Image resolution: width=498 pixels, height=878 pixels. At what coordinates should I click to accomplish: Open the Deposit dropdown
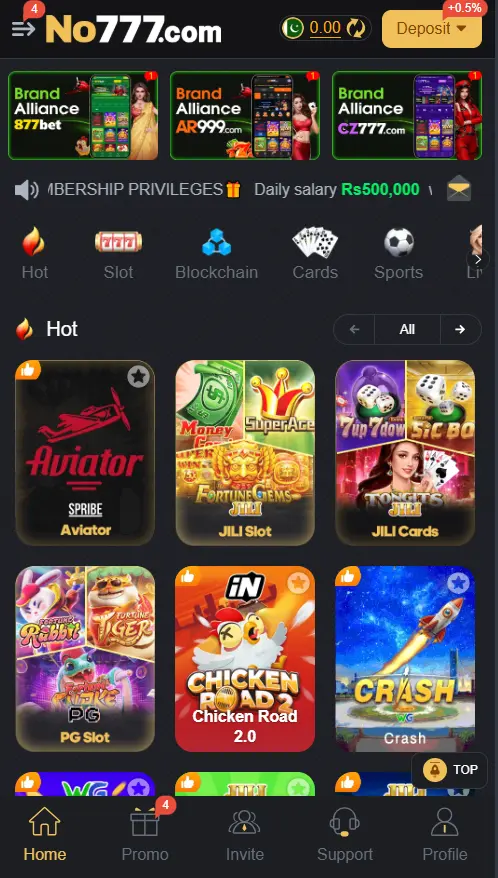431,29
